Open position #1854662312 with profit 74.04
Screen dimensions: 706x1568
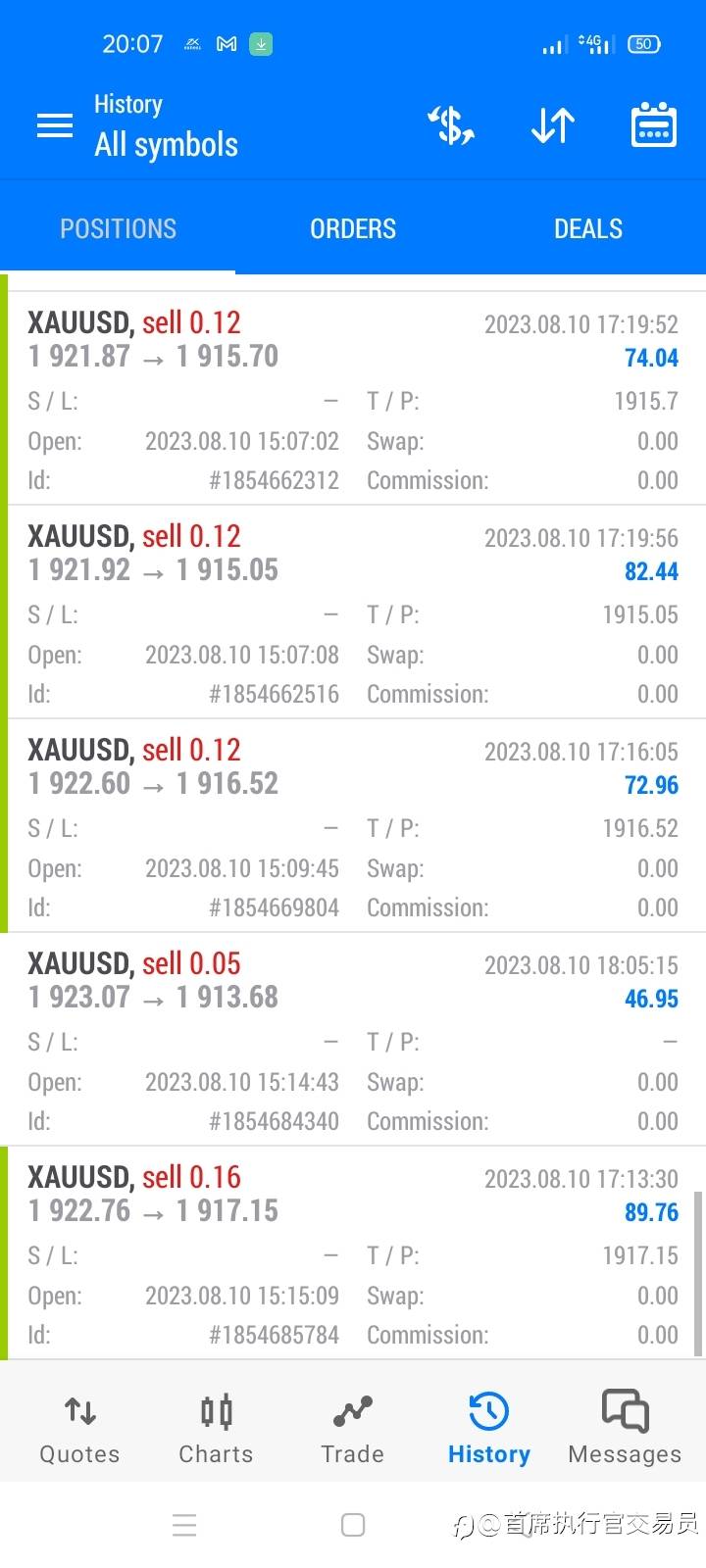[x=353, y=399]
